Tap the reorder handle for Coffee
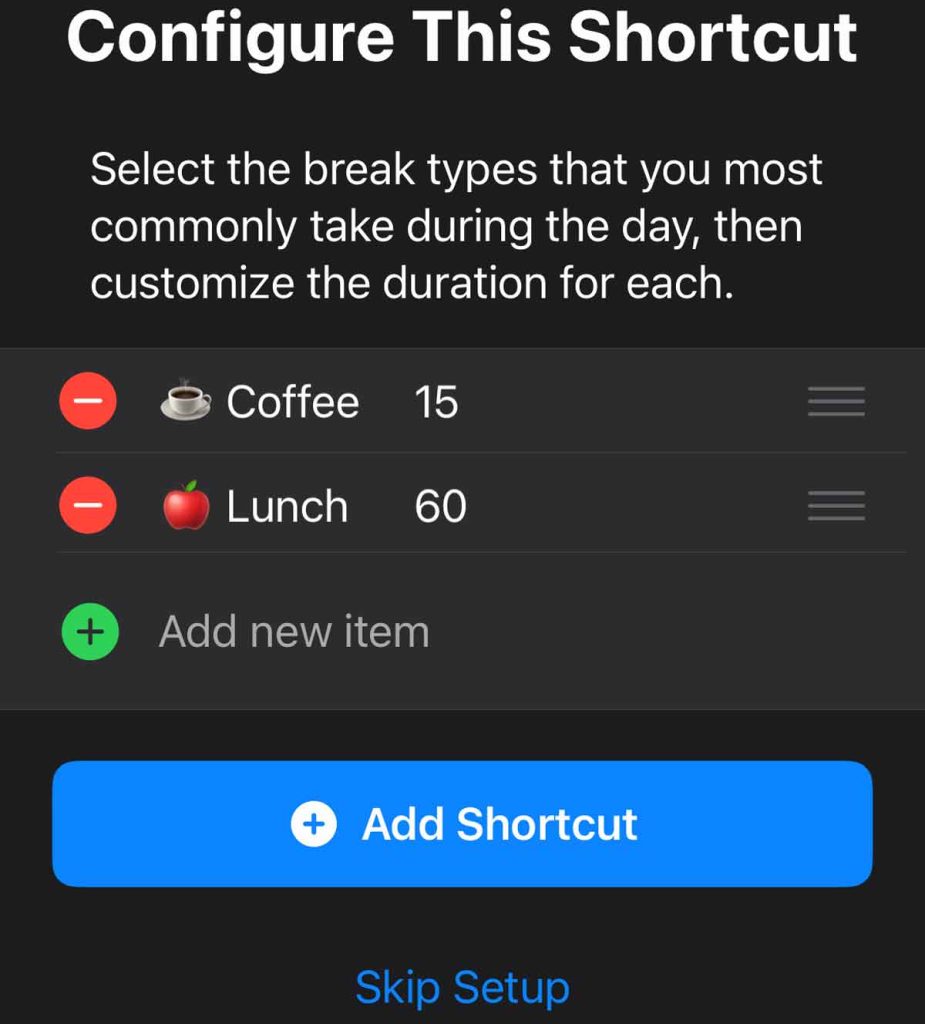925x1024 pixels. tap(836, 402)
